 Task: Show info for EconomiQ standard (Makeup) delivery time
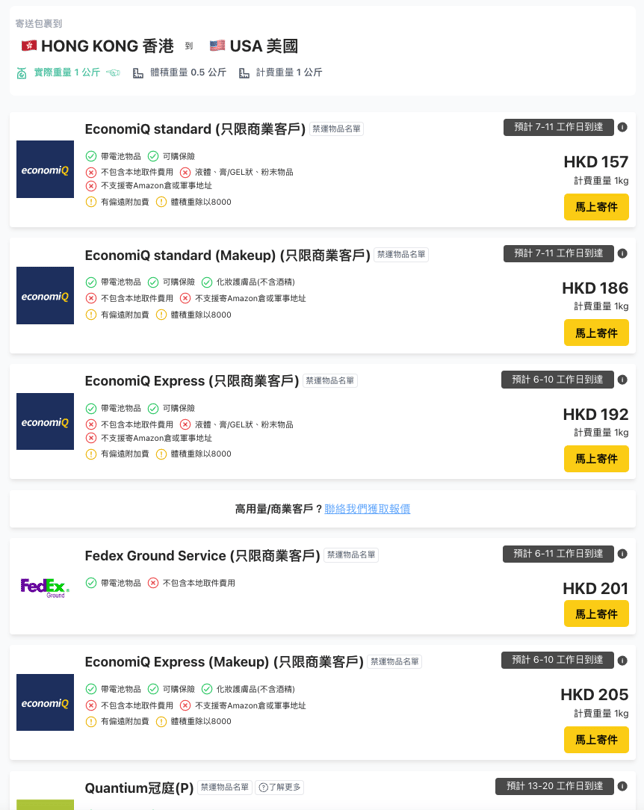coord(622,254)
